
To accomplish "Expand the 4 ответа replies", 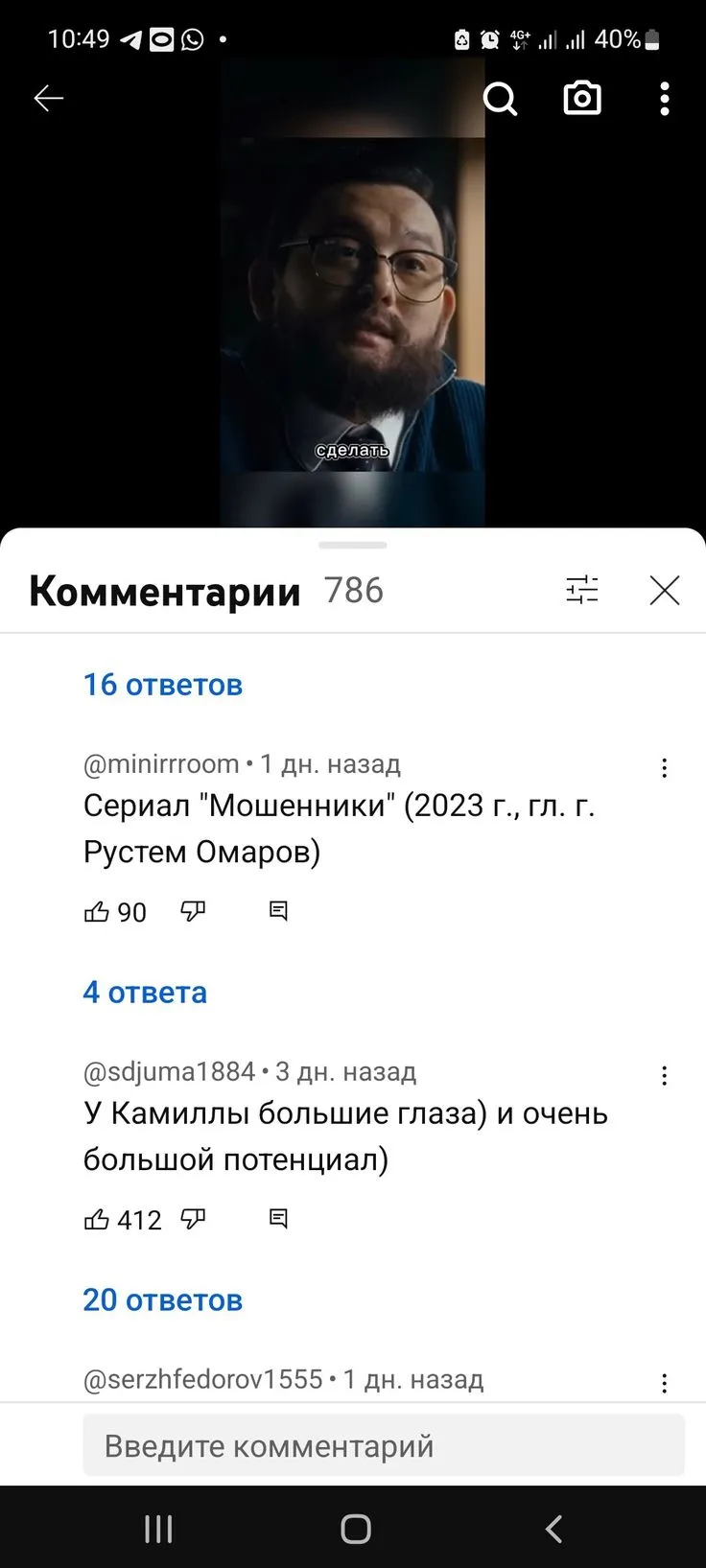I will click(145, 993).
